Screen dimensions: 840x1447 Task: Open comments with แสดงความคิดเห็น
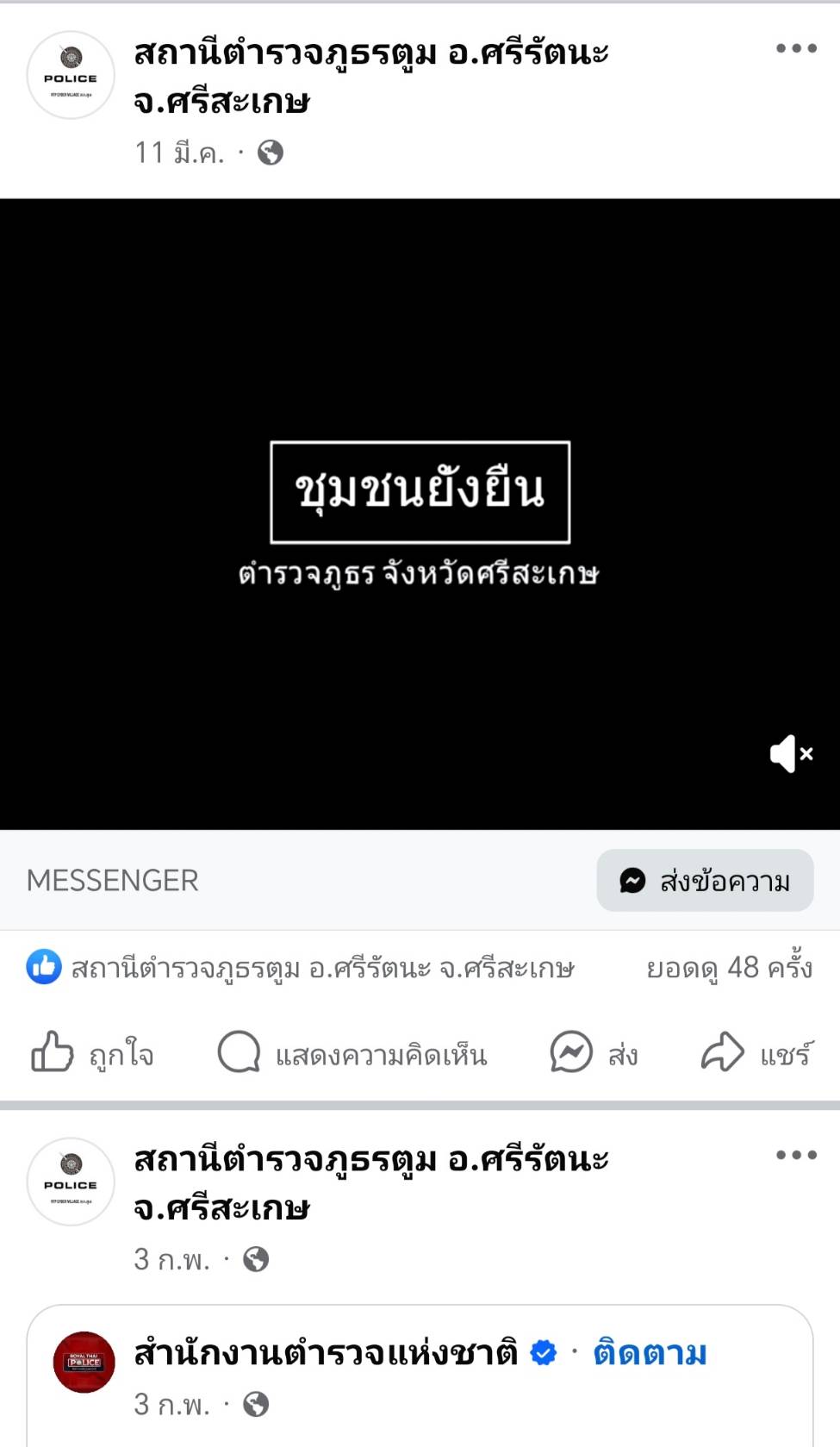(352, 1053)
